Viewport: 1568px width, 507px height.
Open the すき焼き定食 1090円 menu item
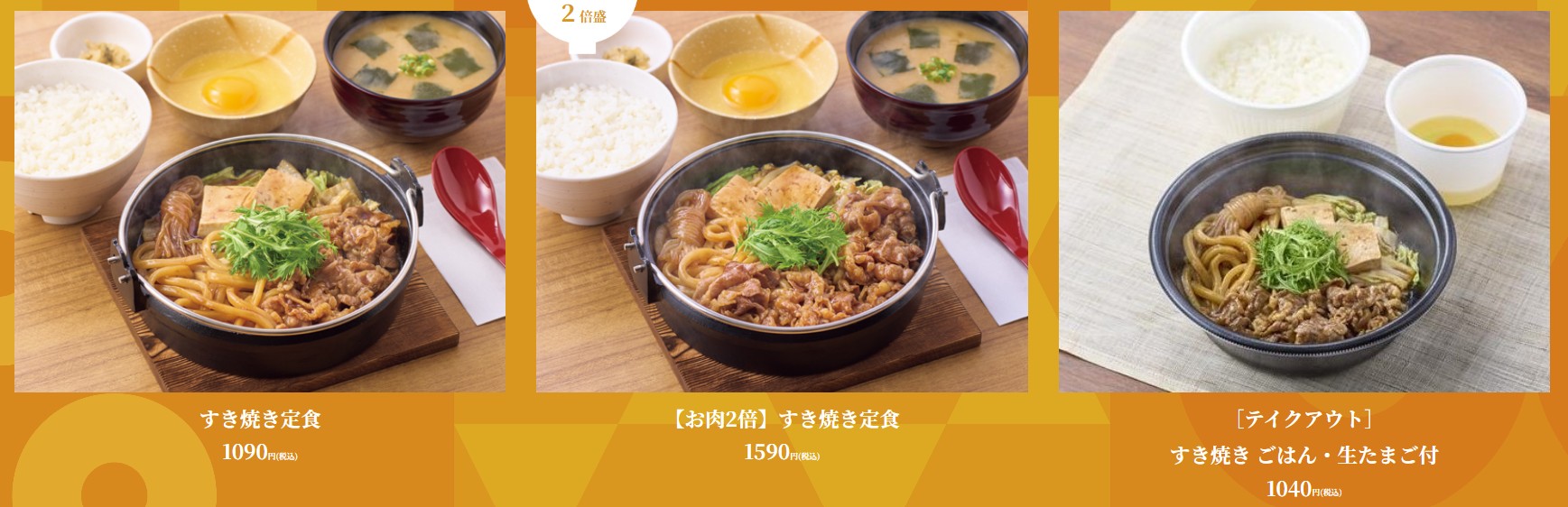coord(260,203)
